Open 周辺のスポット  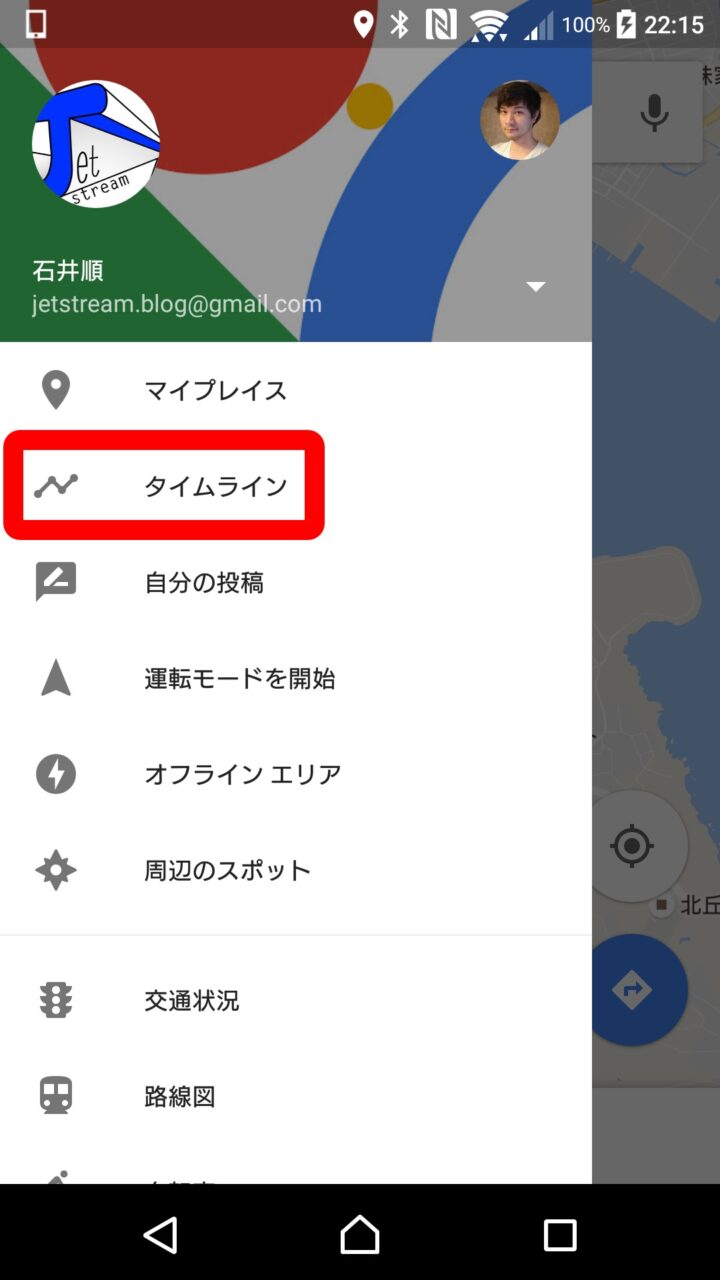tap(228, 870)
